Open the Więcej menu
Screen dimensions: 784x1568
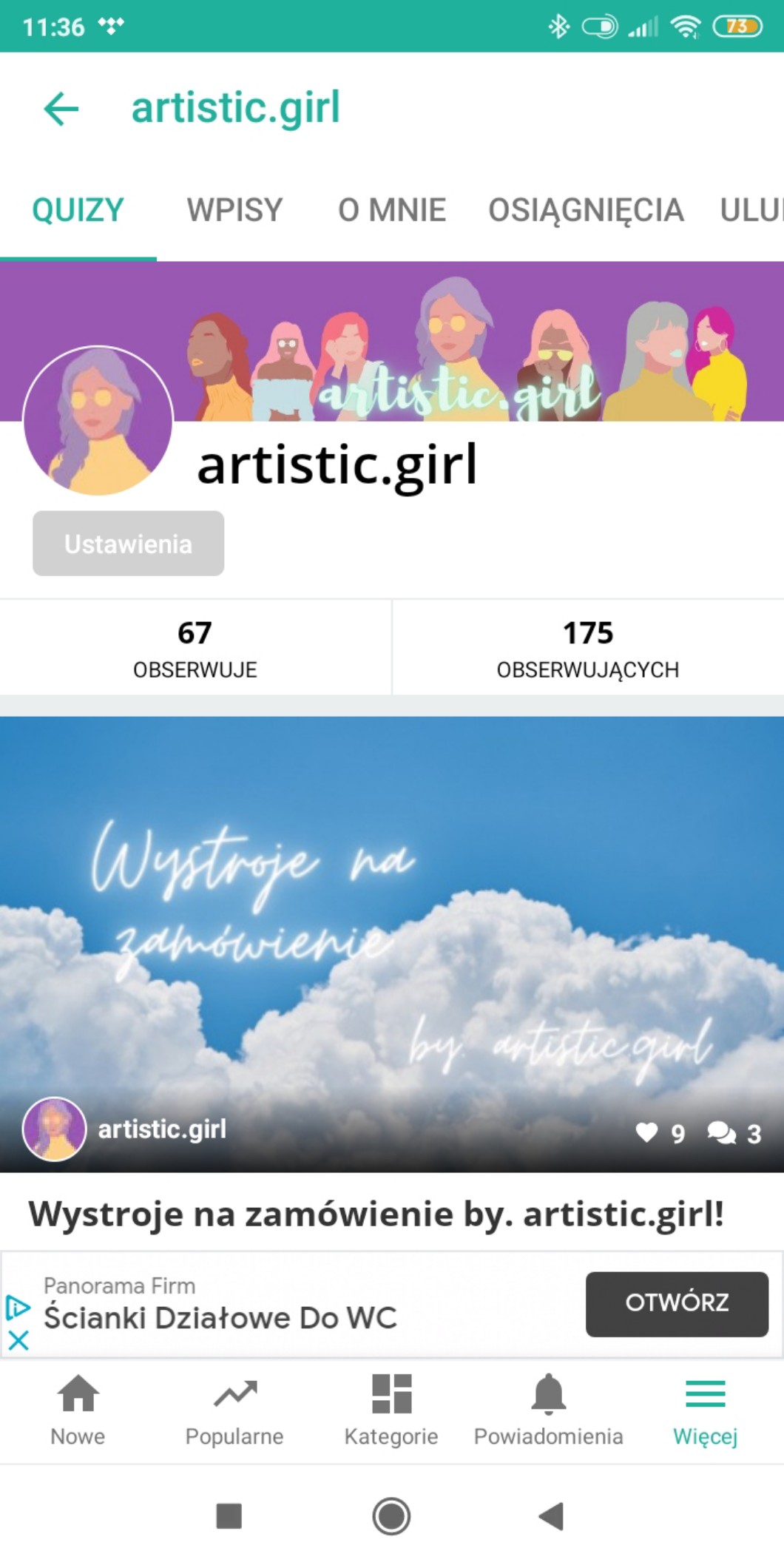point(705,1410)
